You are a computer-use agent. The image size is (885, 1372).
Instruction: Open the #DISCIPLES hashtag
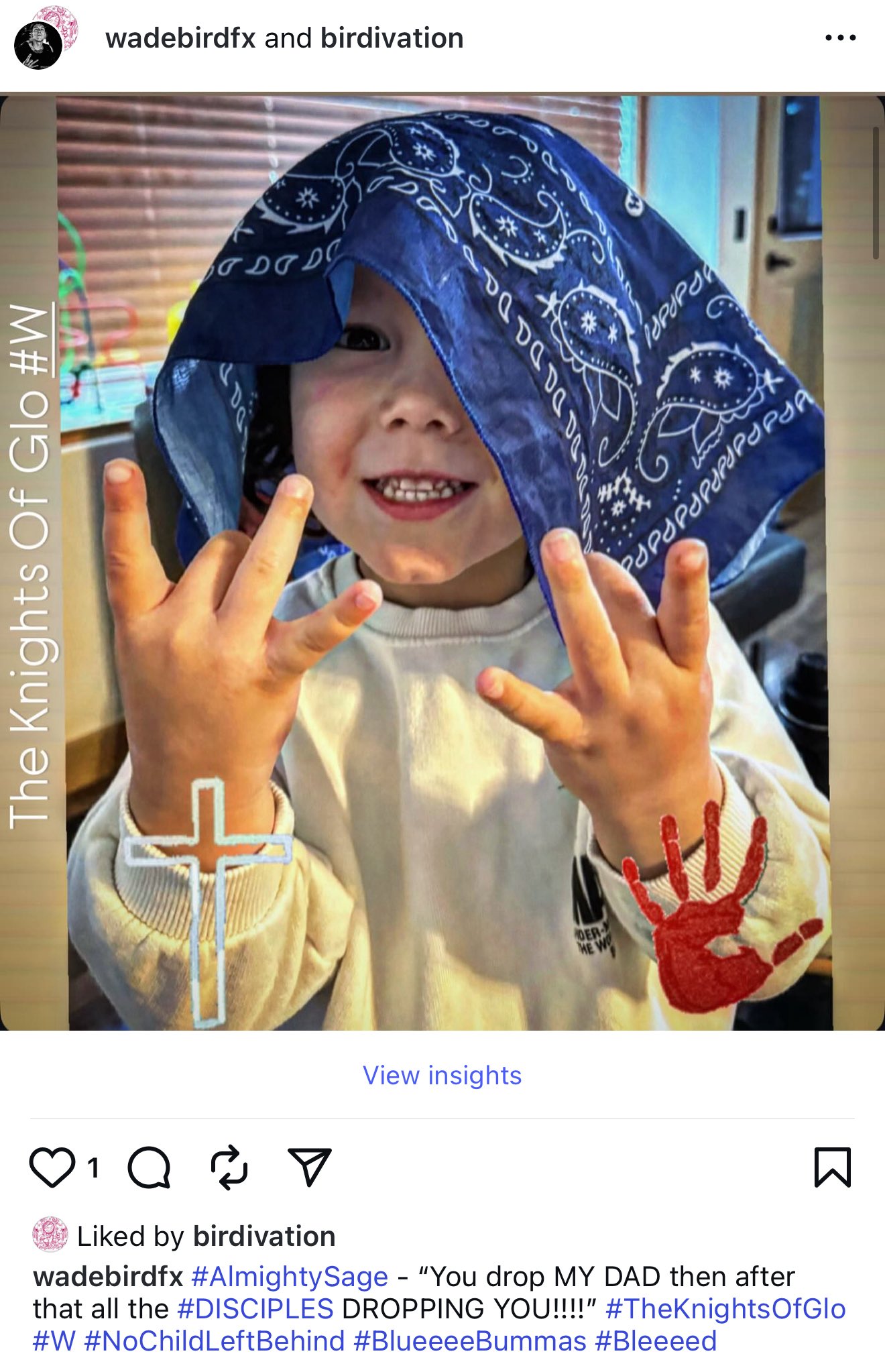point(255,1308)
